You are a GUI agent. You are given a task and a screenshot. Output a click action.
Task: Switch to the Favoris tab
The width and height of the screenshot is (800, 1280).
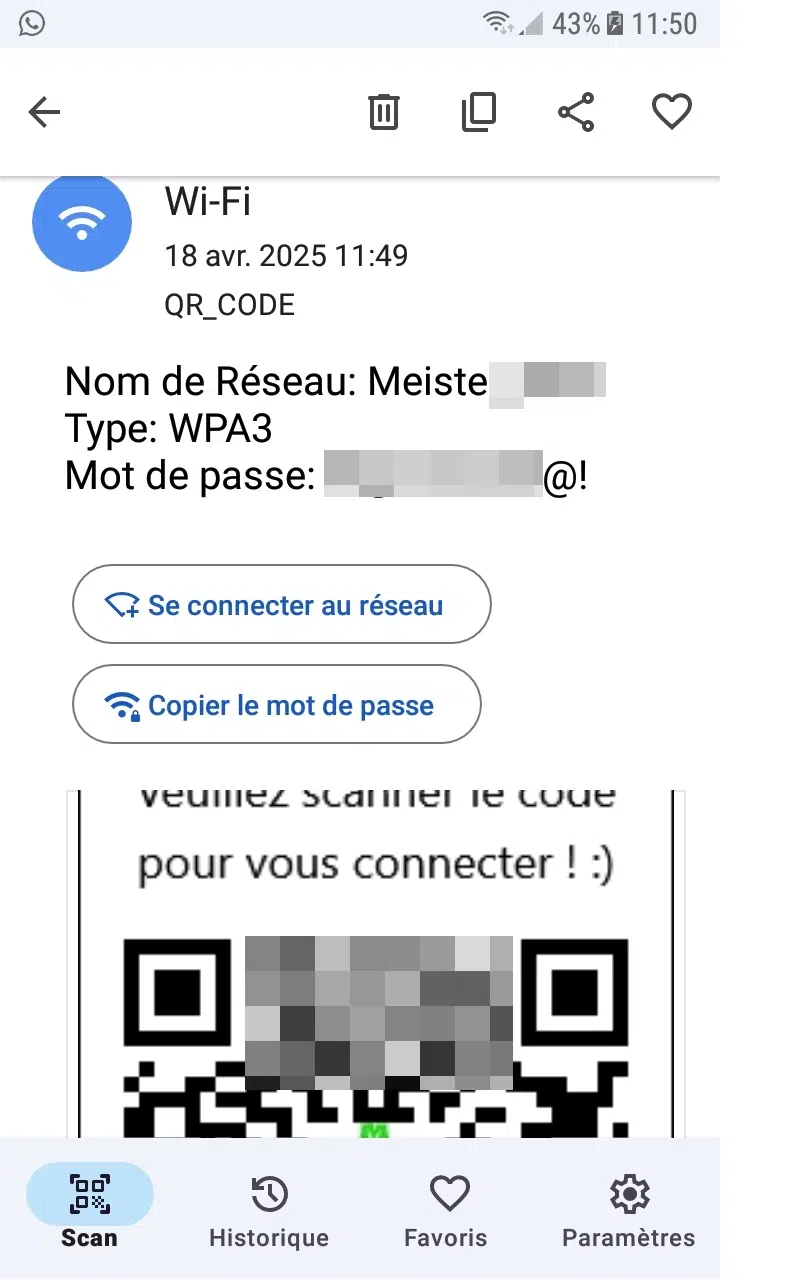(x=446, y=1210)
